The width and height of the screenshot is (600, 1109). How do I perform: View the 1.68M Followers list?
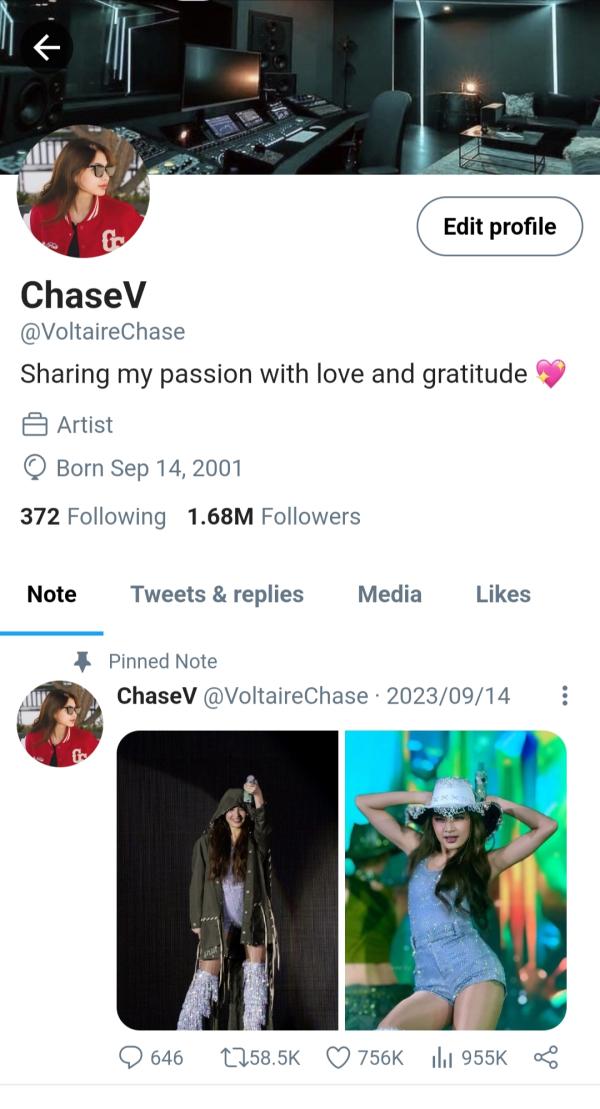click(x=273, y=517)
